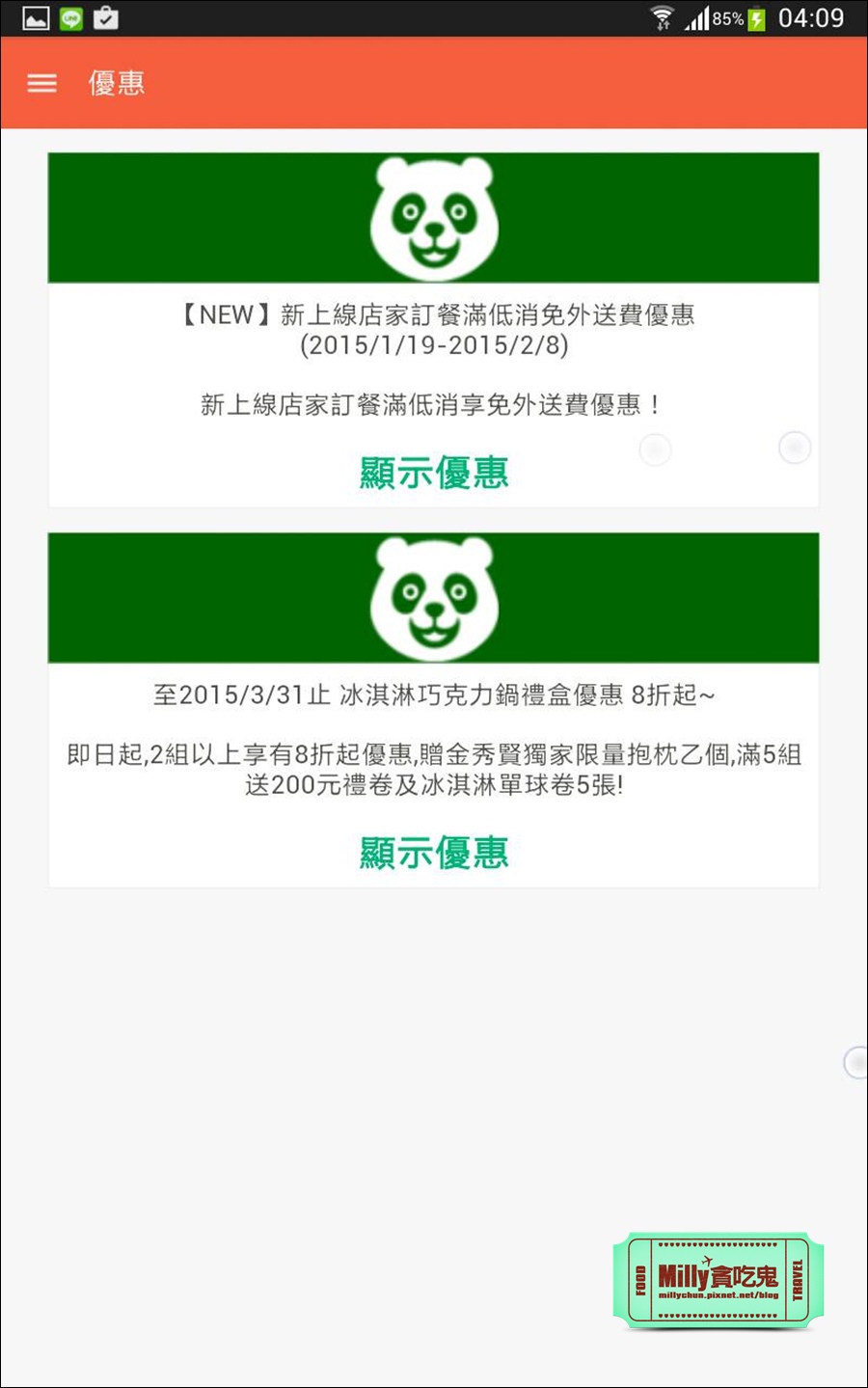
Task: Tap the 優惠 title in the app bar
Action: click(x=115, y=83)
